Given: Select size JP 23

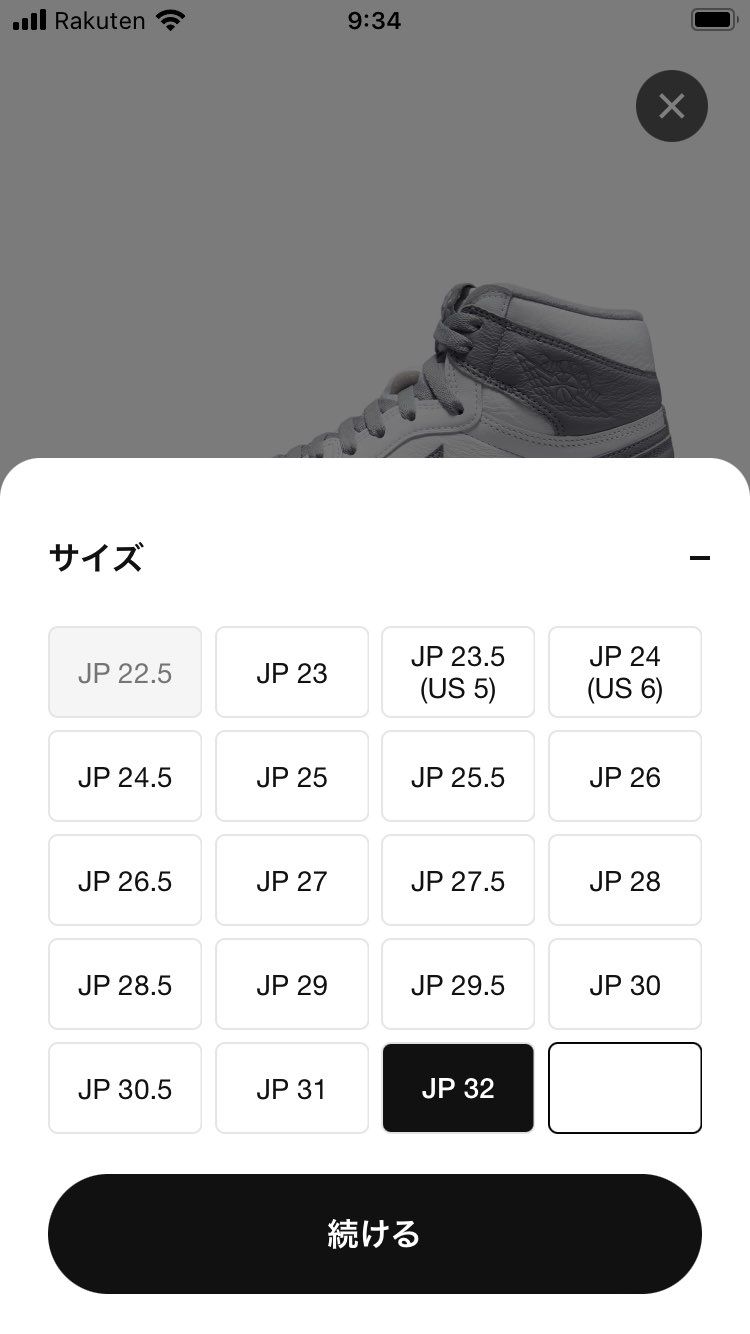Looking at the screenshot, I should [291, 672].
